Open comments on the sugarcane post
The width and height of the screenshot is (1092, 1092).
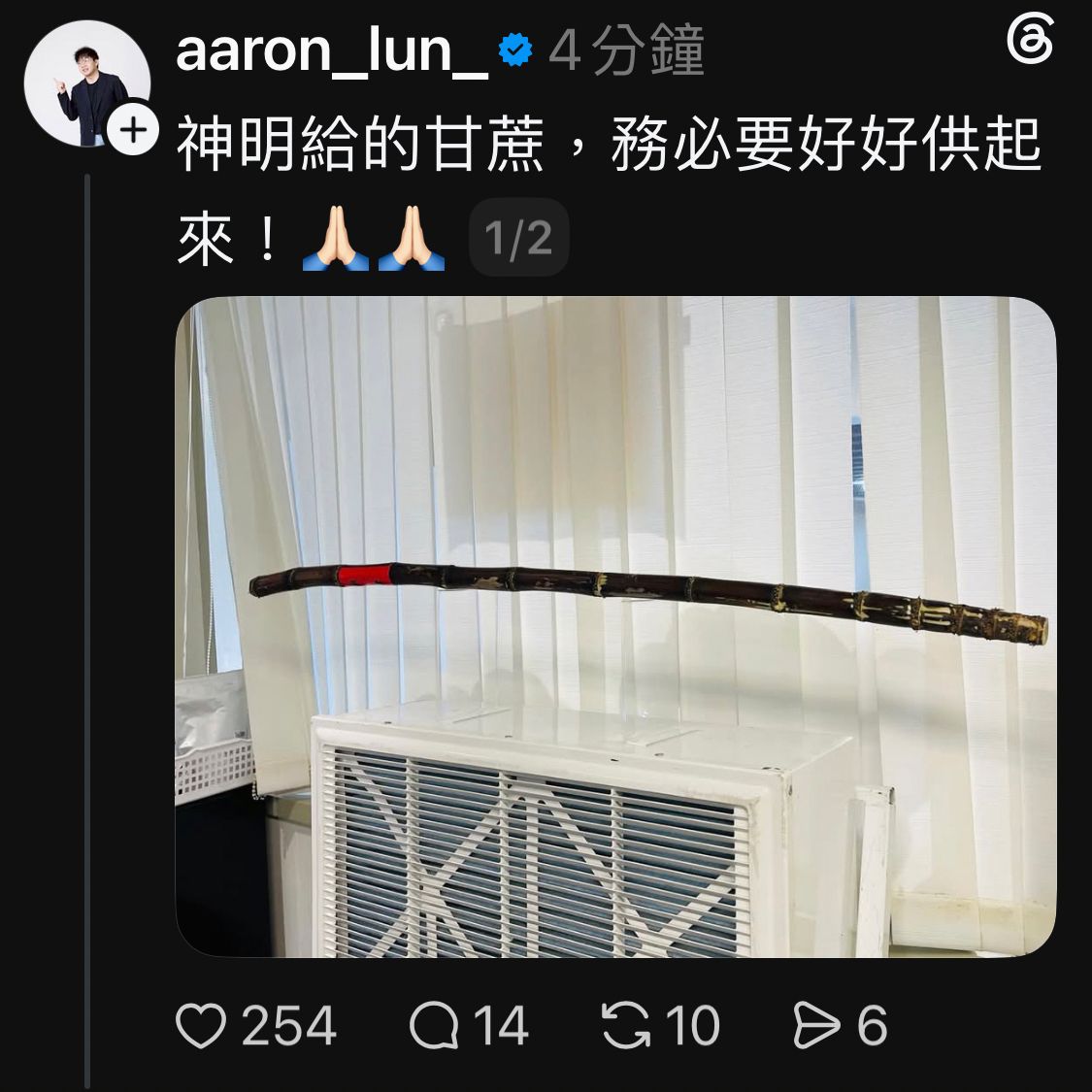point(434,1025)
